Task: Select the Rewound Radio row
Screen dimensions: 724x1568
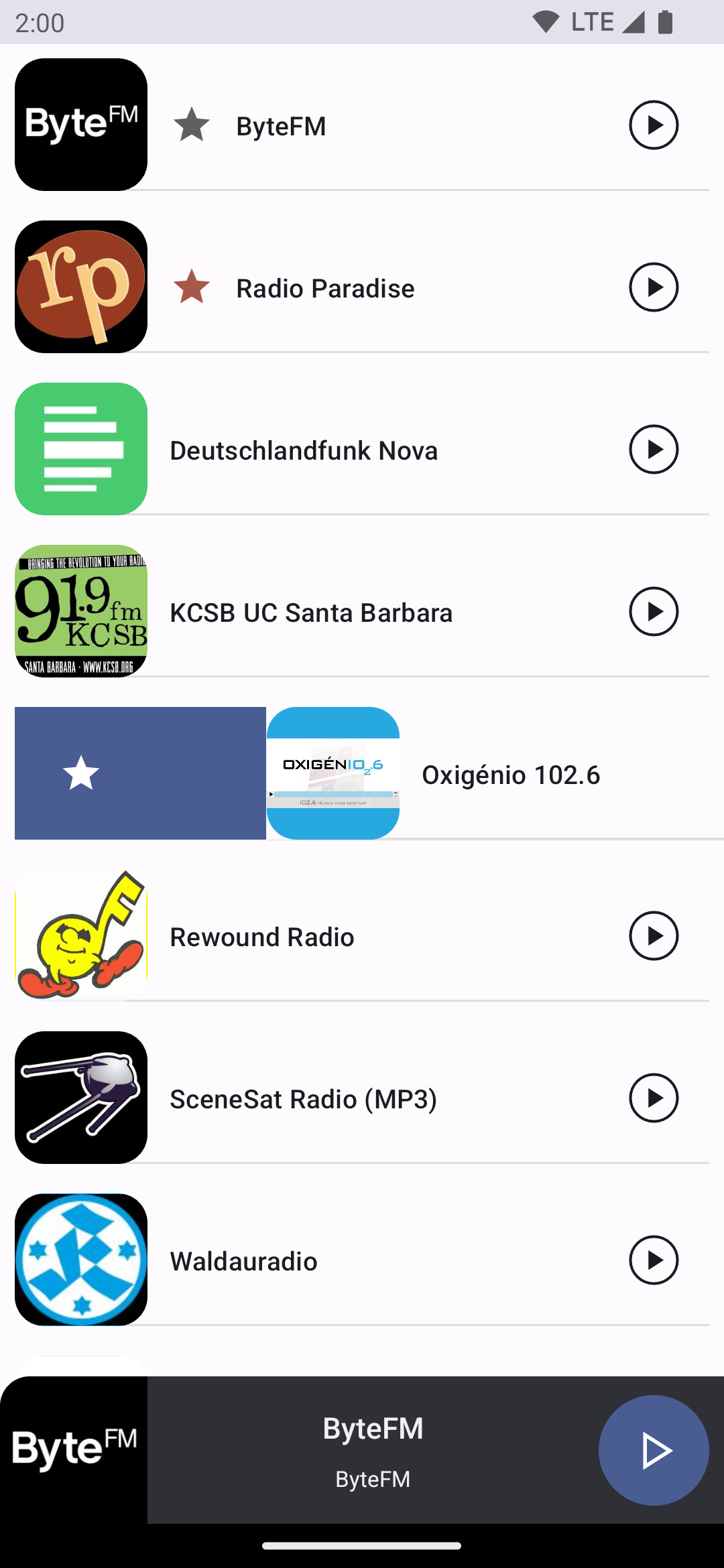Action: 262,937
